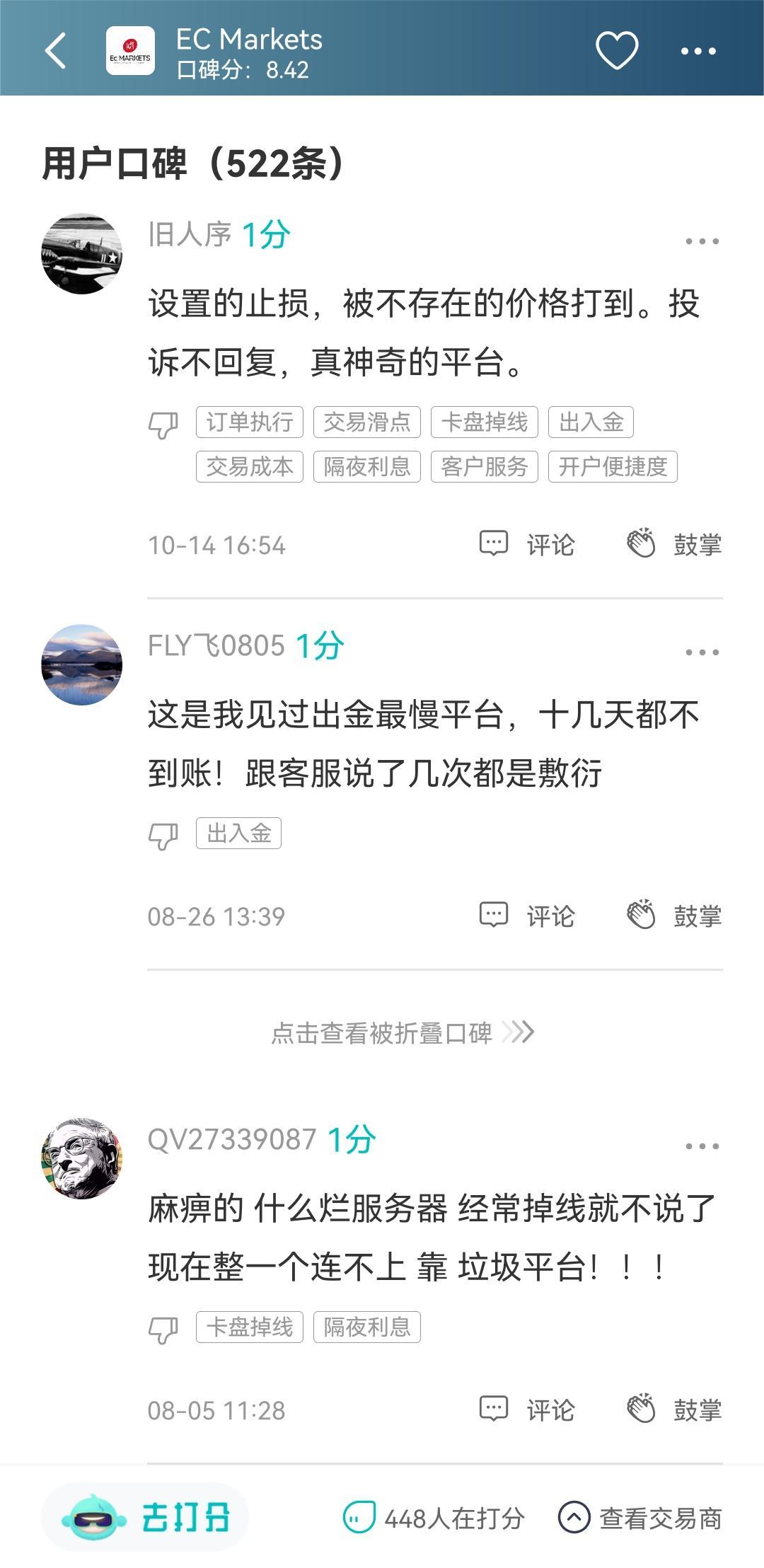Applaud QV27339087's review

674,1410
